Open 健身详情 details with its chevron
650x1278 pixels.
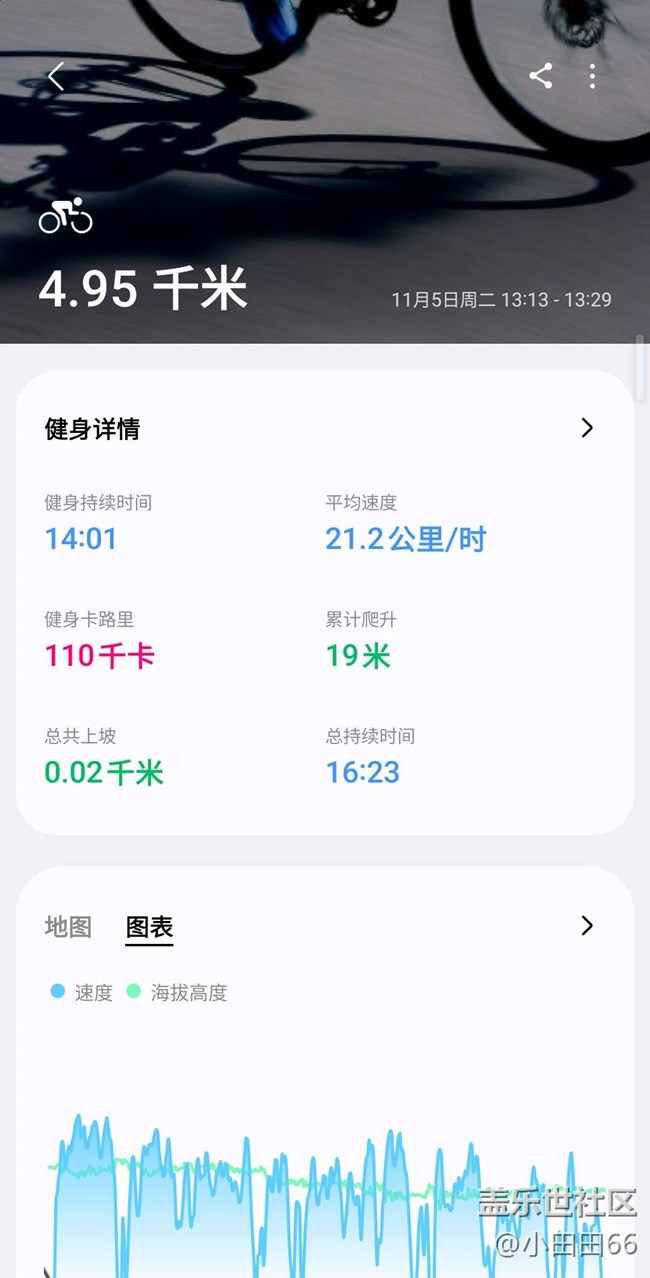587,428
